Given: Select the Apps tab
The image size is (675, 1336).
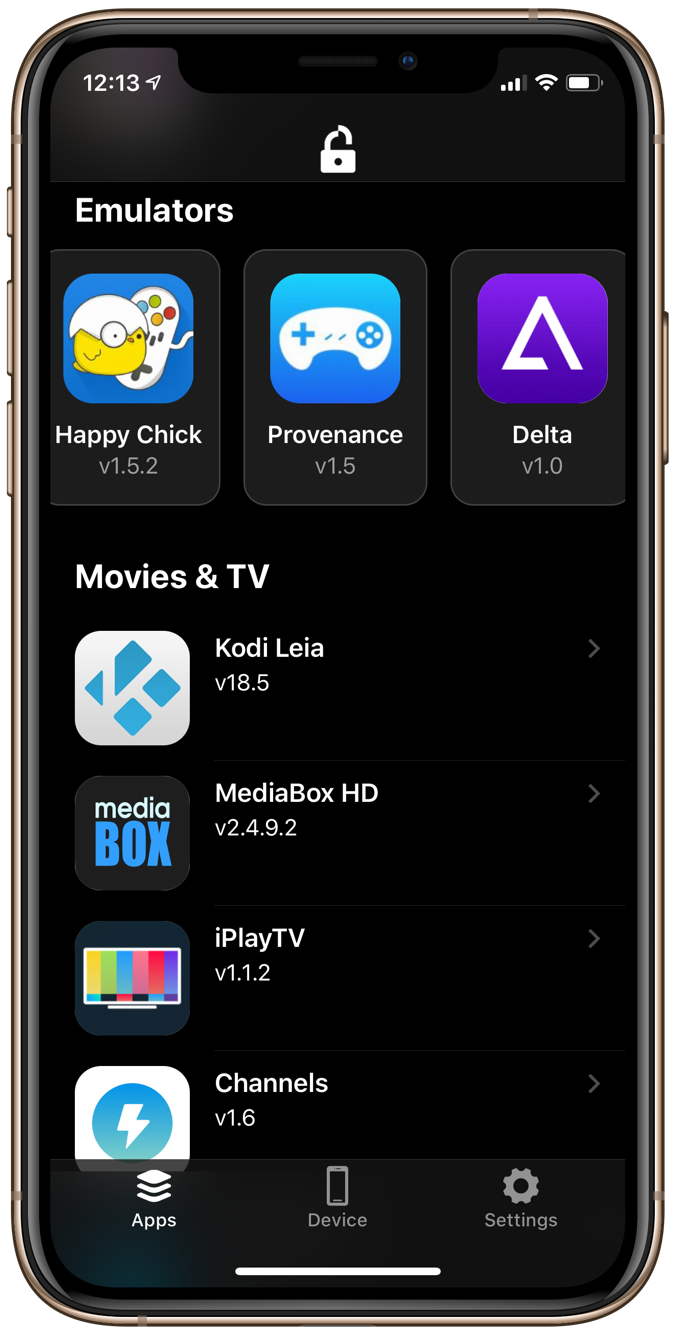Looking at the screenshot, I should [154, 1198].
